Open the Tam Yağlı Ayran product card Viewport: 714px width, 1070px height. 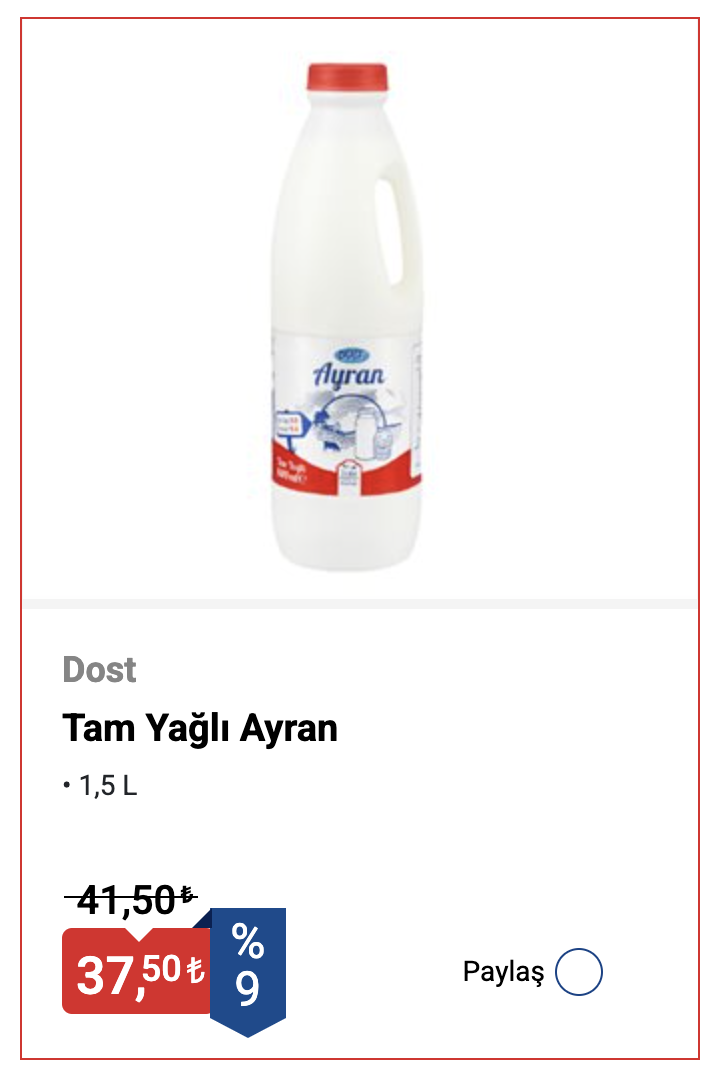pyautogui.click(x=200, y=728)
